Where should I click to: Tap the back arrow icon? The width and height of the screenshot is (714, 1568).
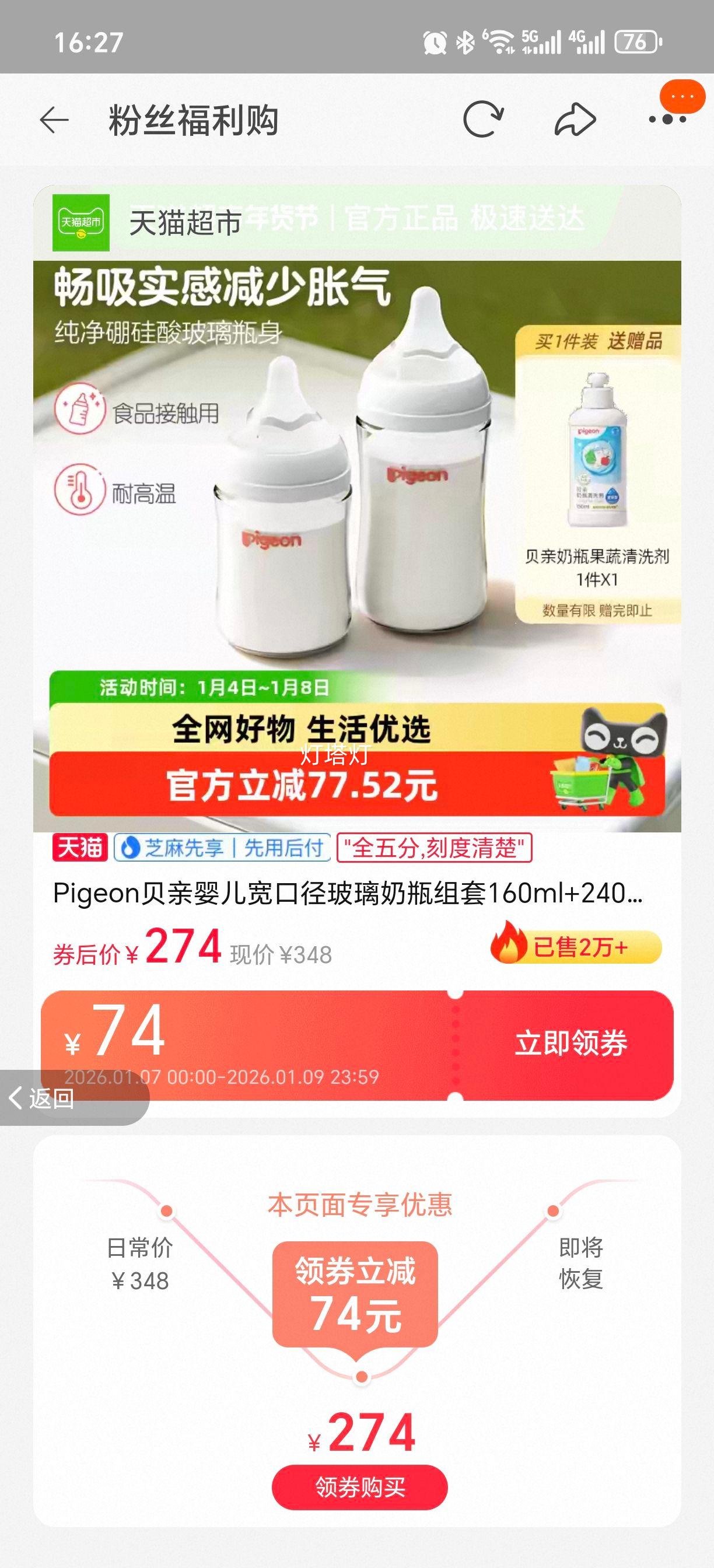click(55, 120)
